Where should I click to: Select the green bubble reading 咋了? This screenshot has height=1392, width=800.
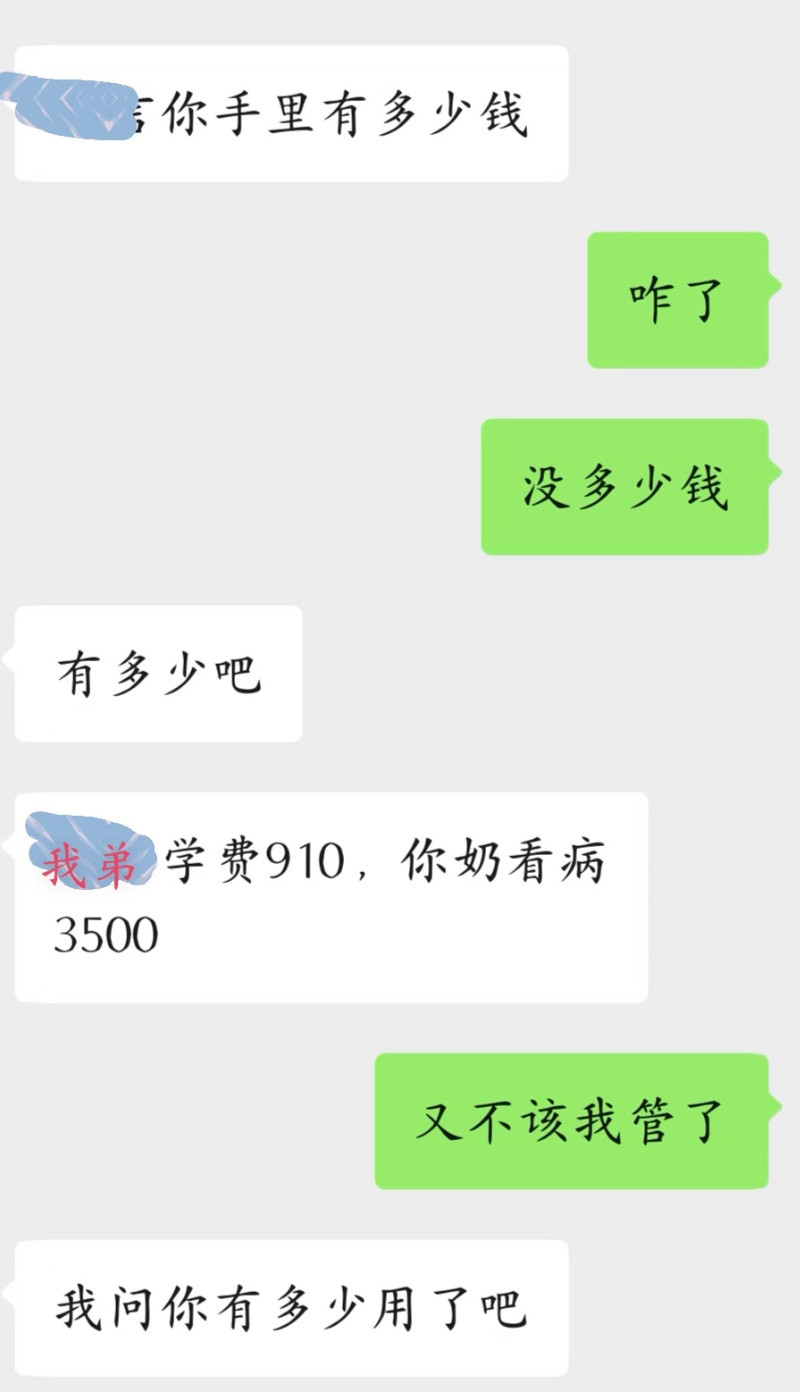[678, 298]
